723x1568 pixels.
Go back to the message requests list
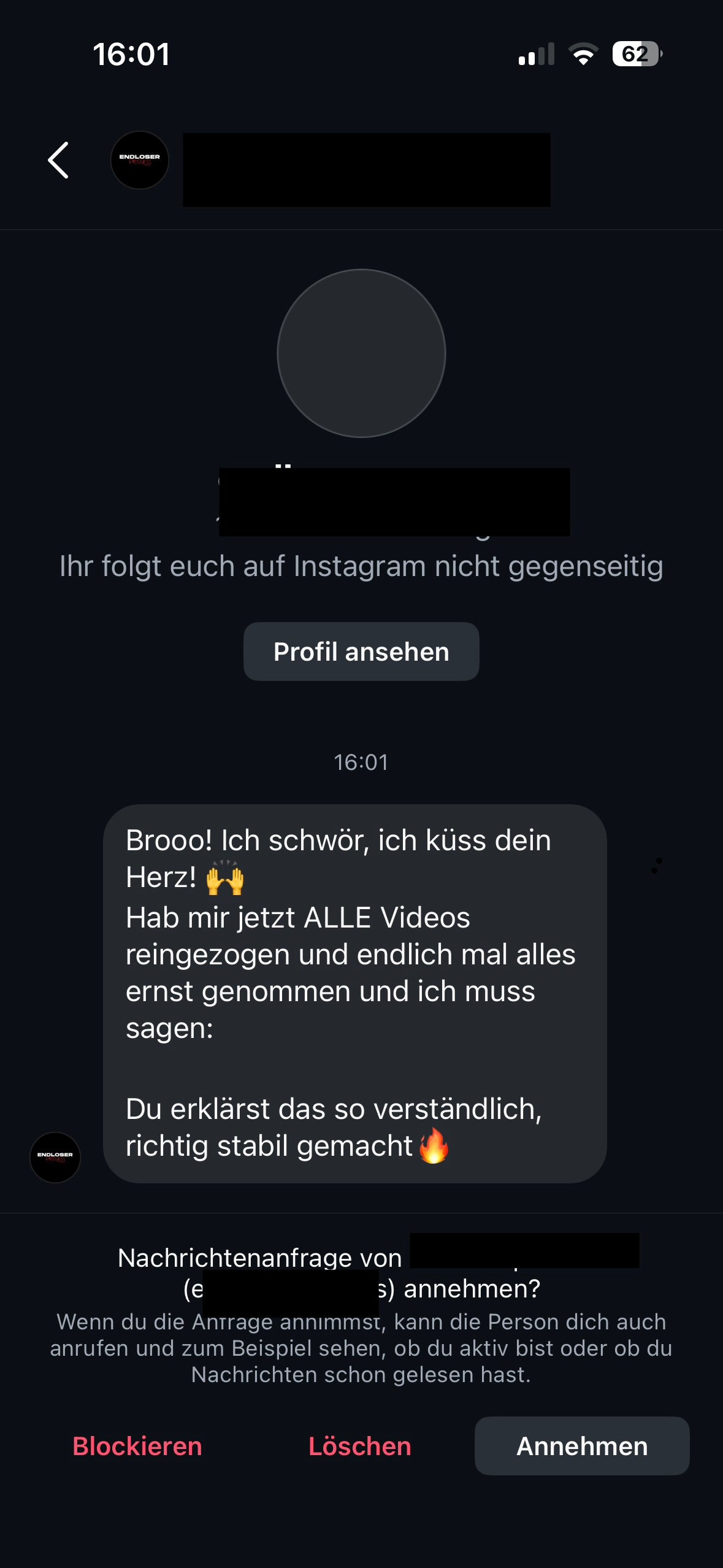tap(59, 161)
